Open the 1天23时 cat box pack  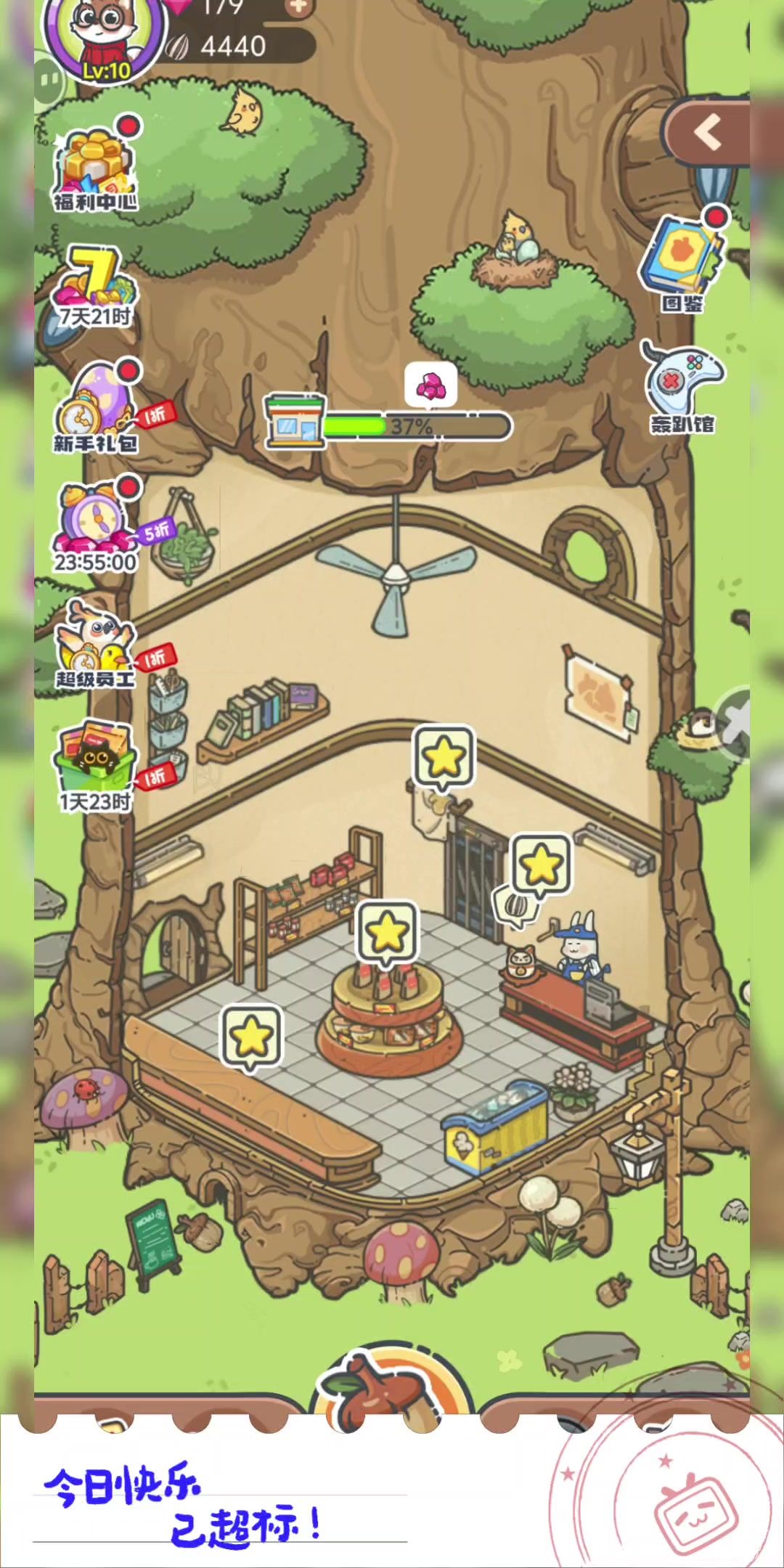coord(94,766)
